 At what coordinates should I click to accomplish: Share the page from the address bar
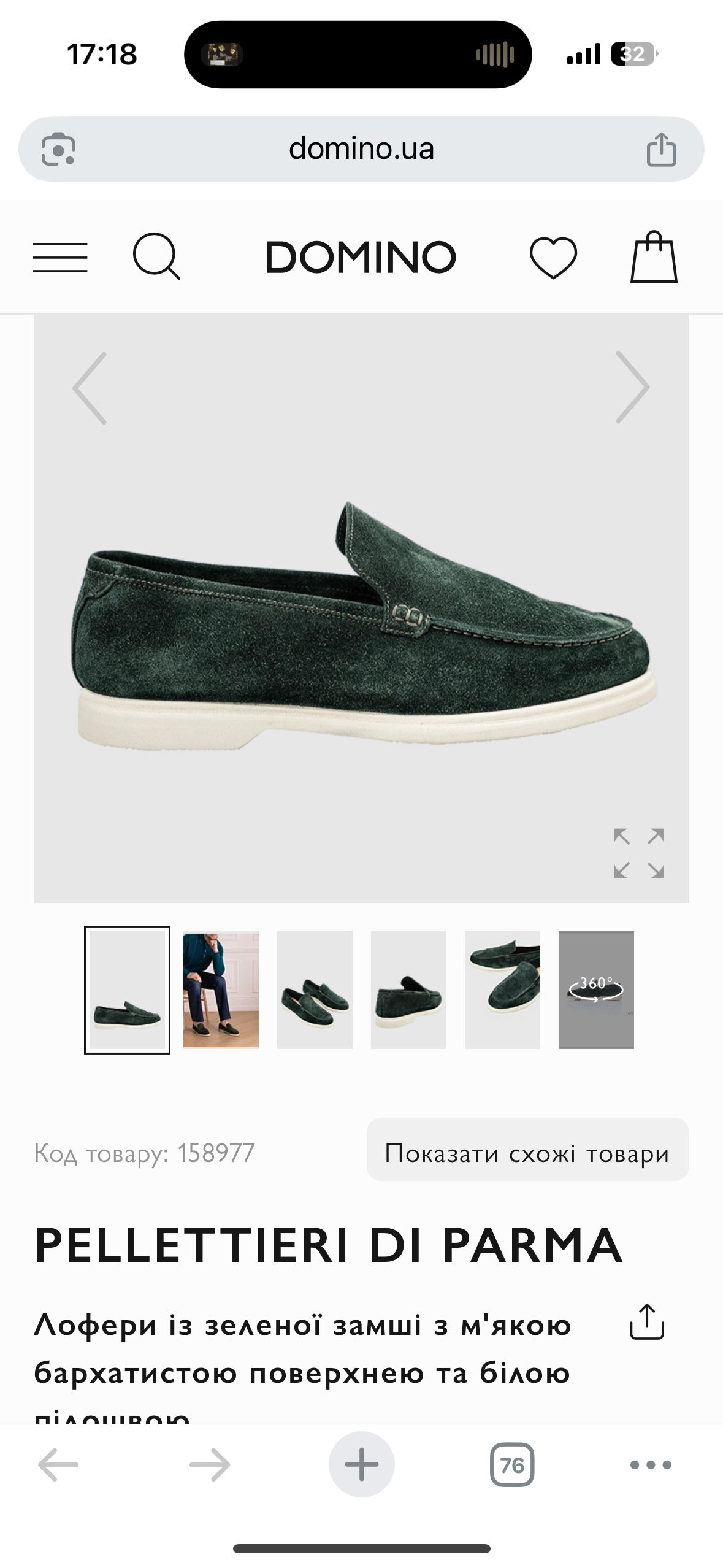tap(661, 149)
